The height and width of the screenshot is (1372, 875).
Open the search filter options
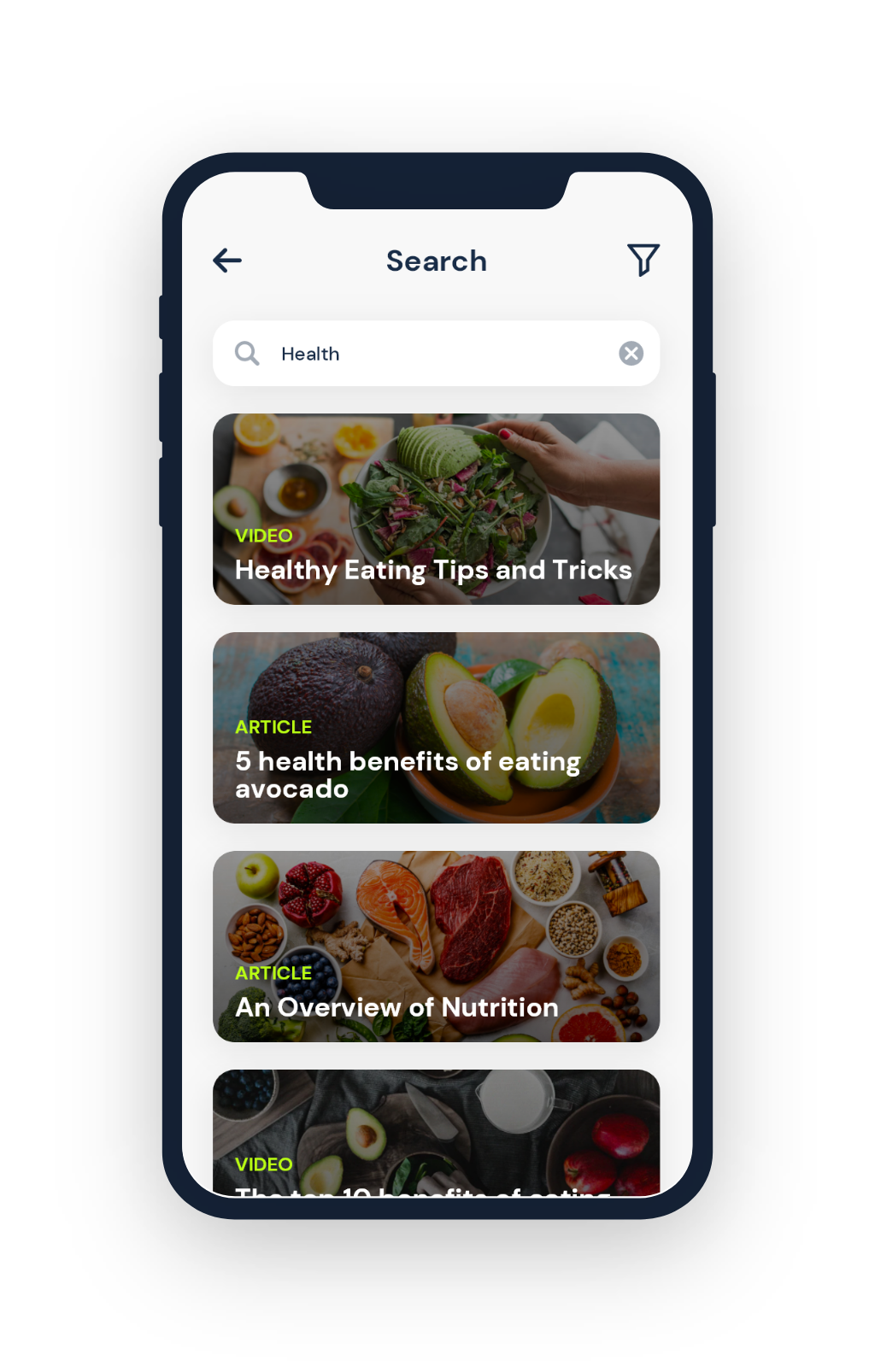click(643, 261)
